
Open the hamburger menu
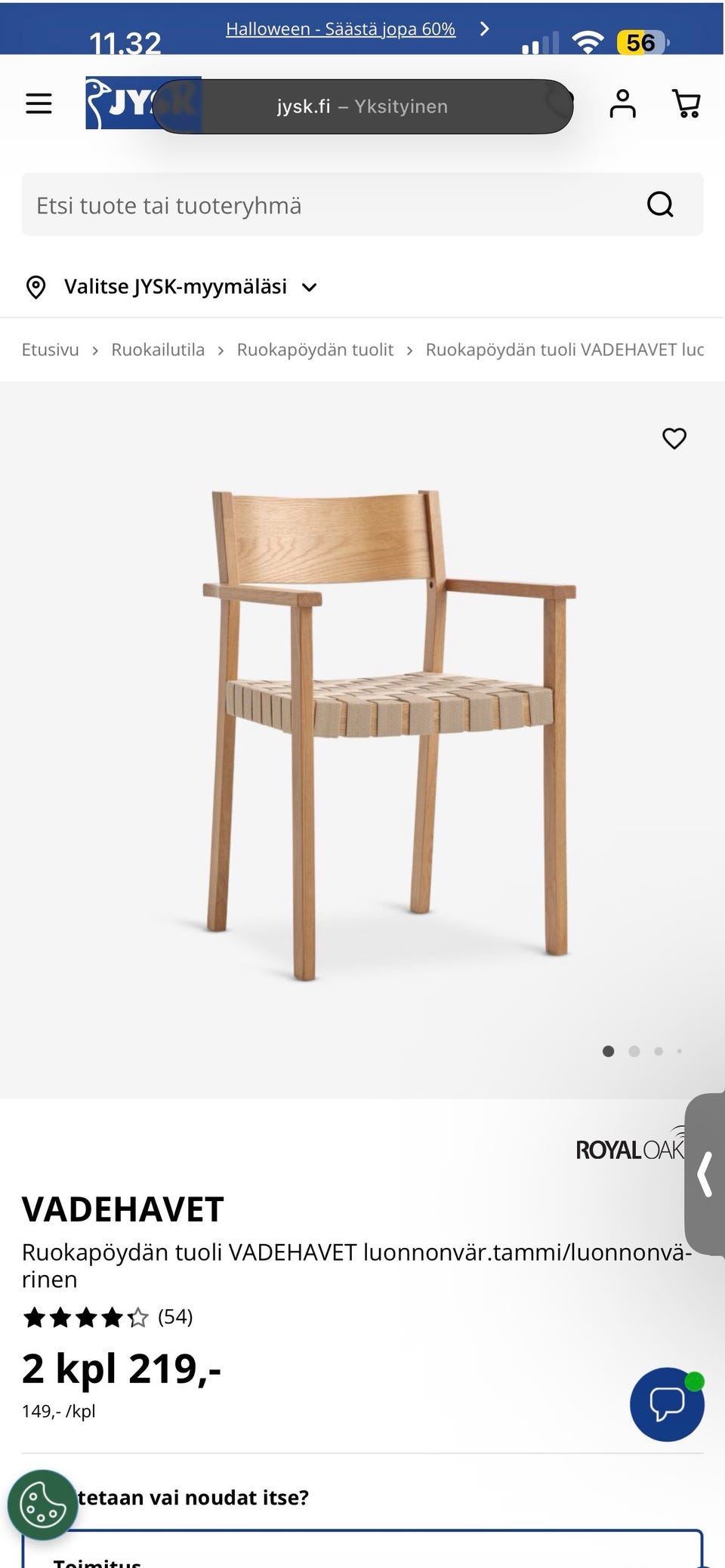tap(39, 103)
